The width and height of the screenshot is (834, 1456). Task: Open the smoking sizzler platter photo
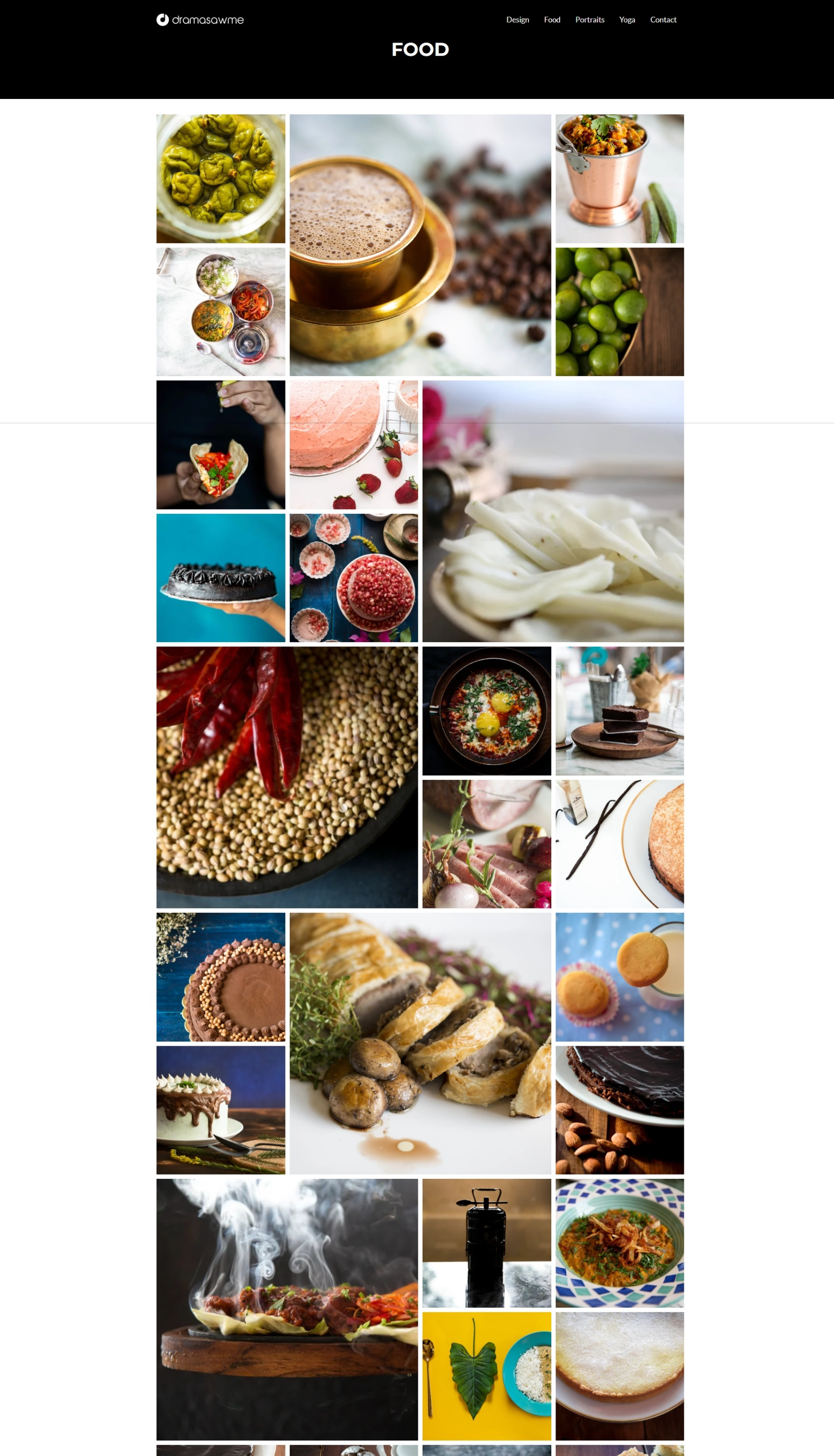click(x=287, y=1309)
